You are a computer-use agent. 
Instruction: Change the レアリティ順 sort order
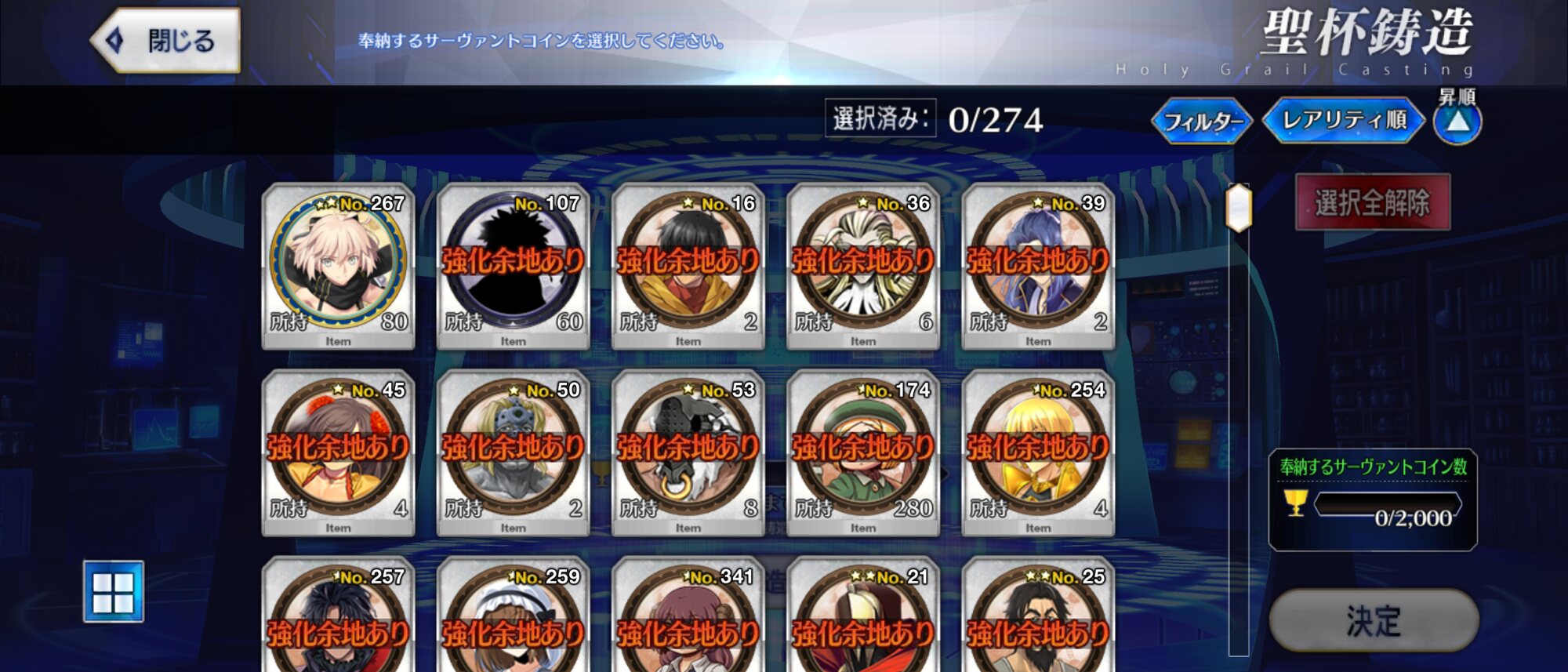(x=1343, y=120)
